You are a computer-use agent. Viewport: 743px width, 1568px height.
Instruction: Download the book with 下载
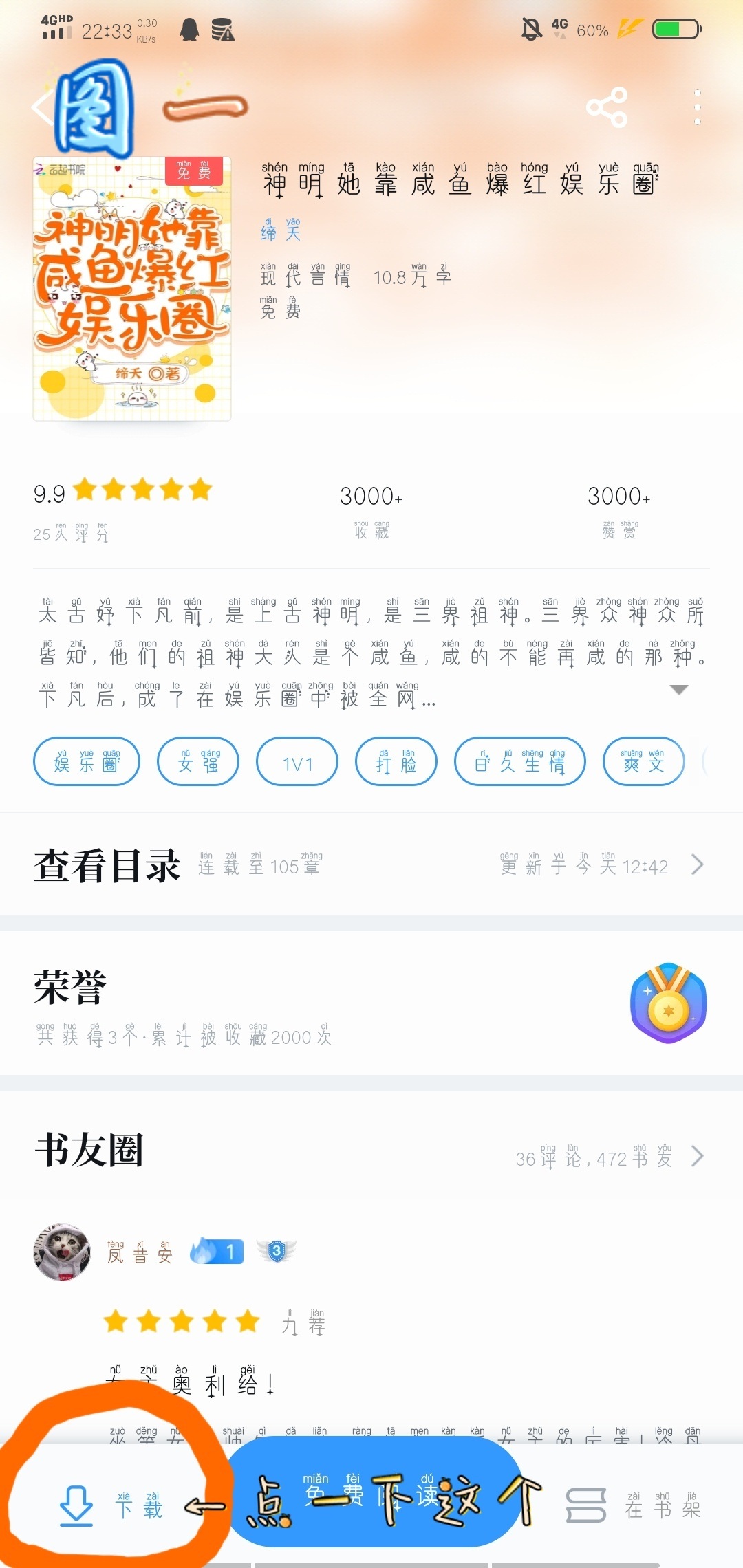tap(110, 1506)
